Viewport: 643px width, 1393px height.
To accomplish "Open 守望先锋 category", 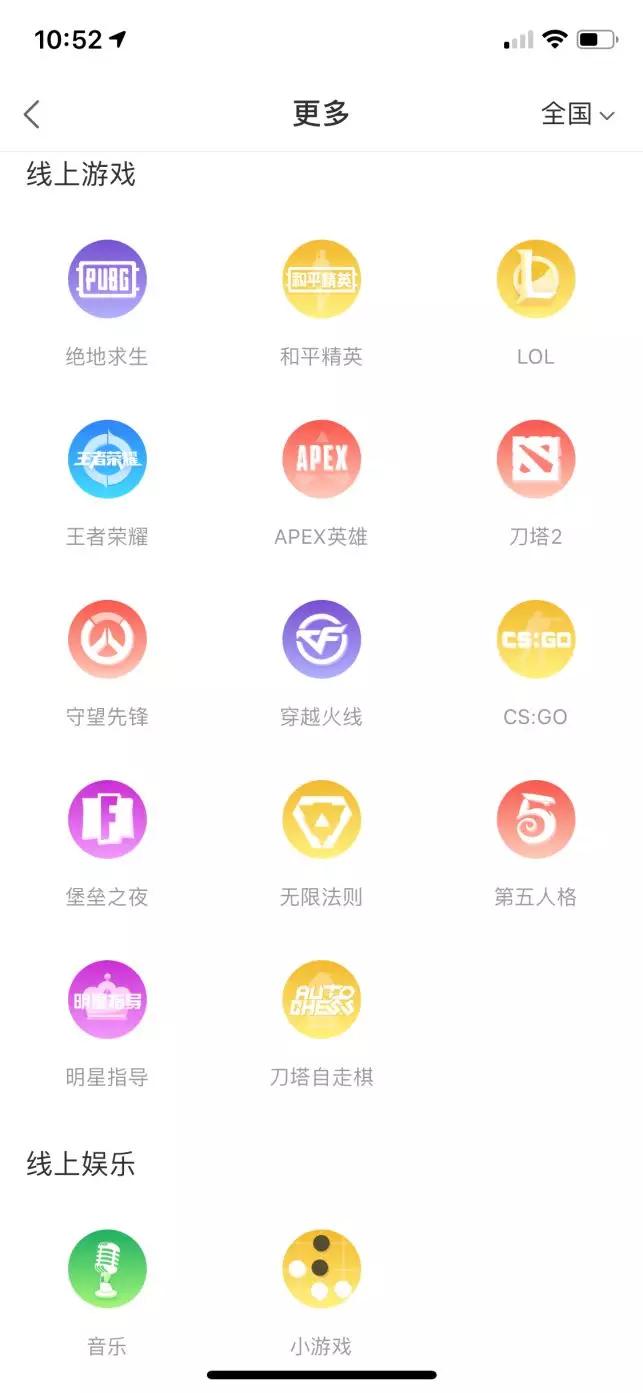I will 107,639.
